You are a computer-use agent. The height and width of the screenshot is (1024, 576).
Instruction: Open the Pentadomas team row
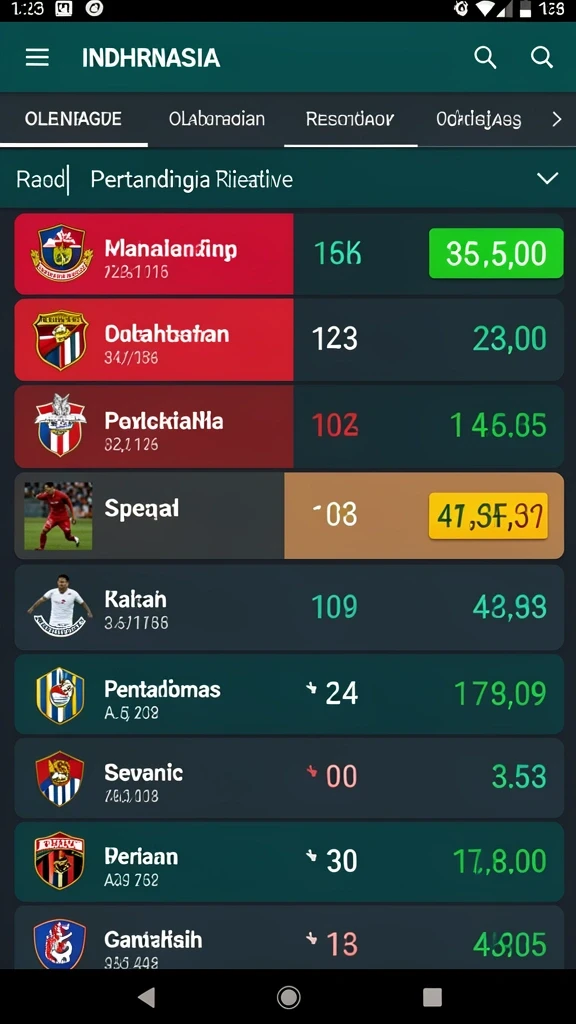pyautogui.click(x=289, y=694)
